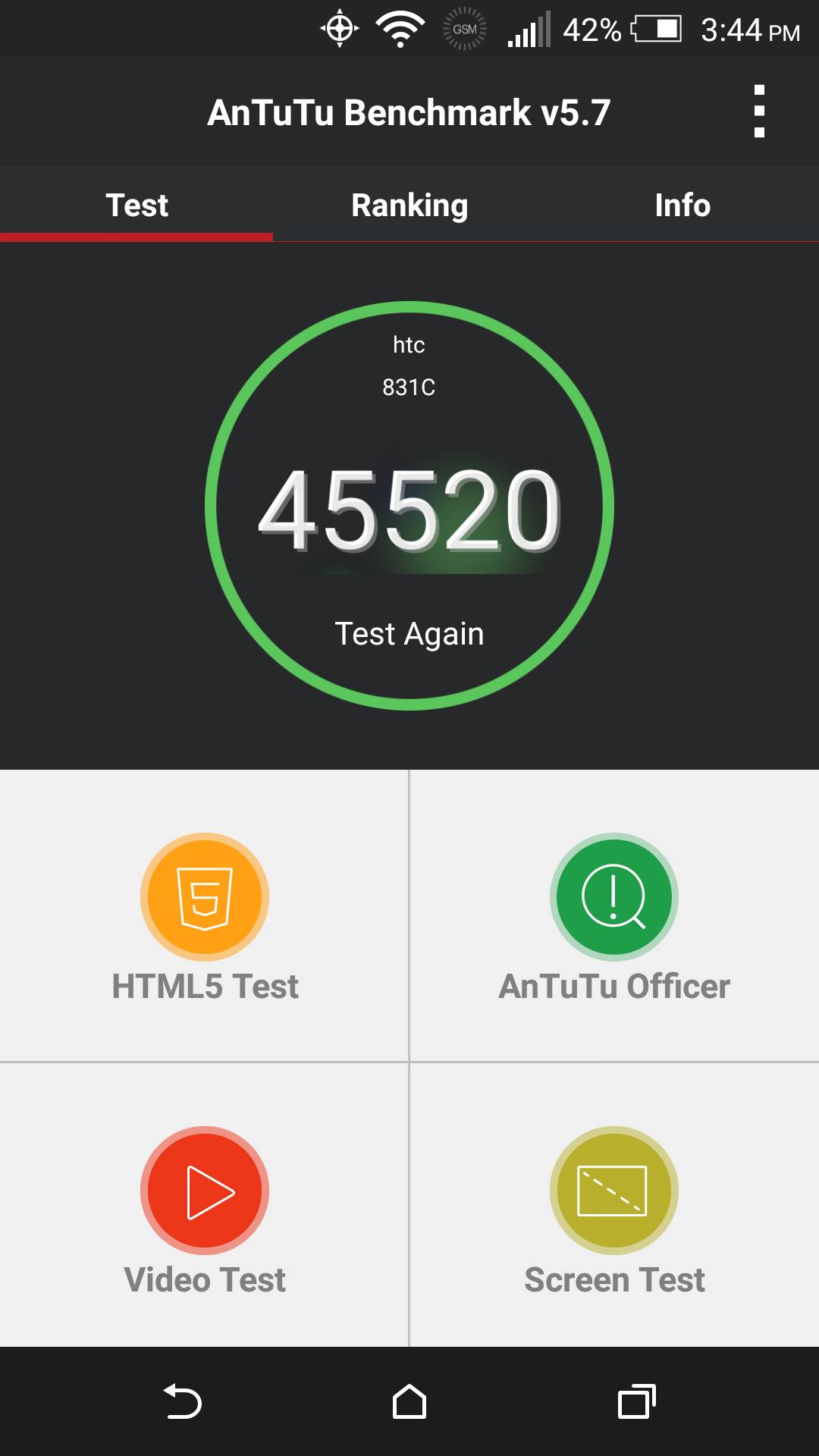Switch to the Info tab
Screen dimensions: 819x1456
(682, 205)
